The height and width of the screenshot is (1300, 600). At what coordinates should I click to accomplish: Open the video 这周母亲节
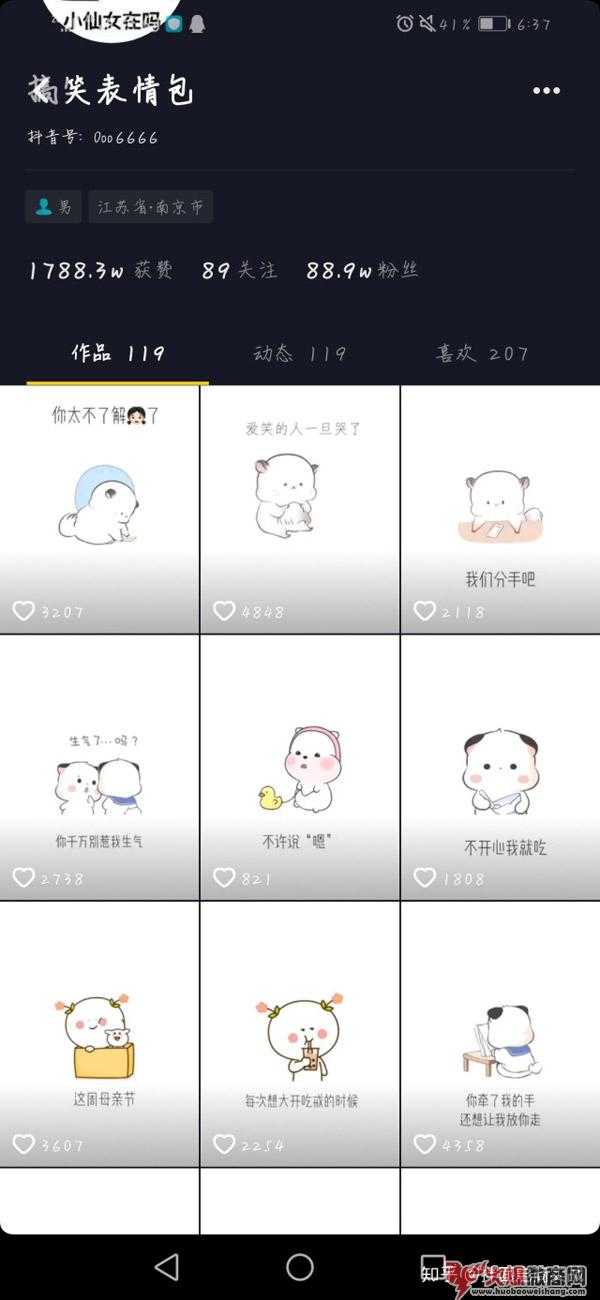[x=100, y=1034]
